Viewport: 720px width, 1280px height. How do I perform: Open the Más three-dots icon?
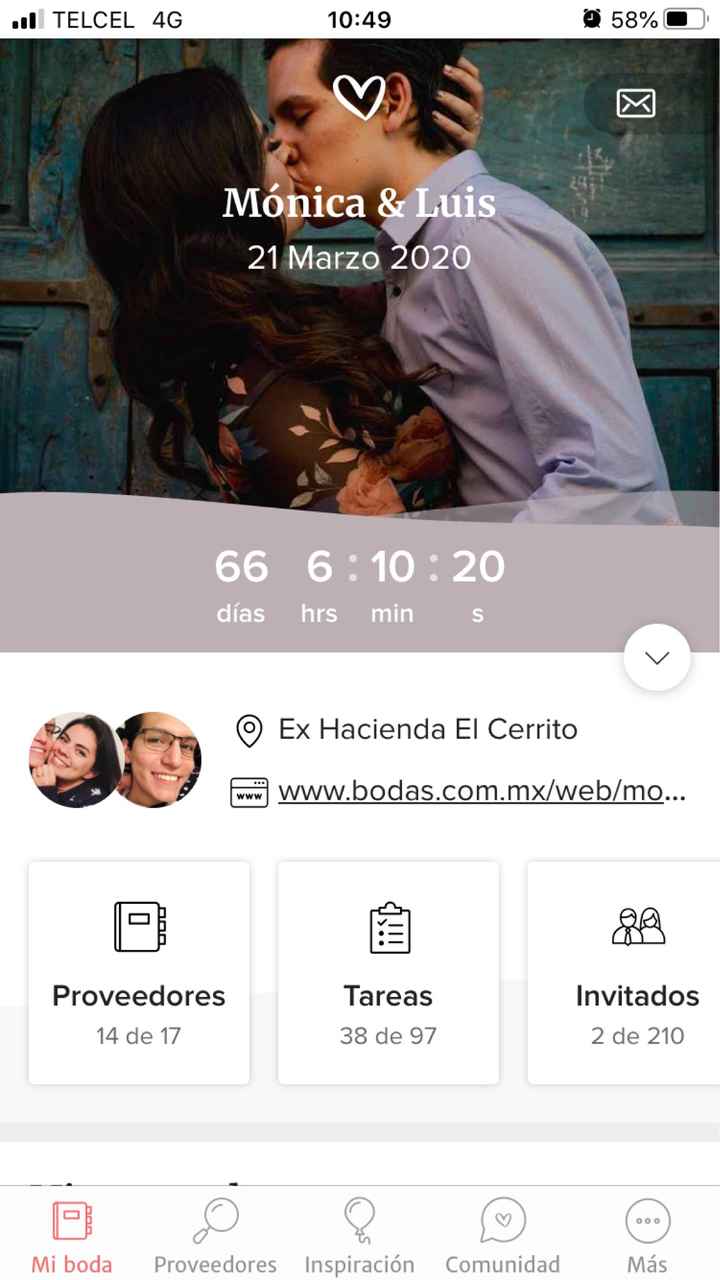[x=647, y=1220]
